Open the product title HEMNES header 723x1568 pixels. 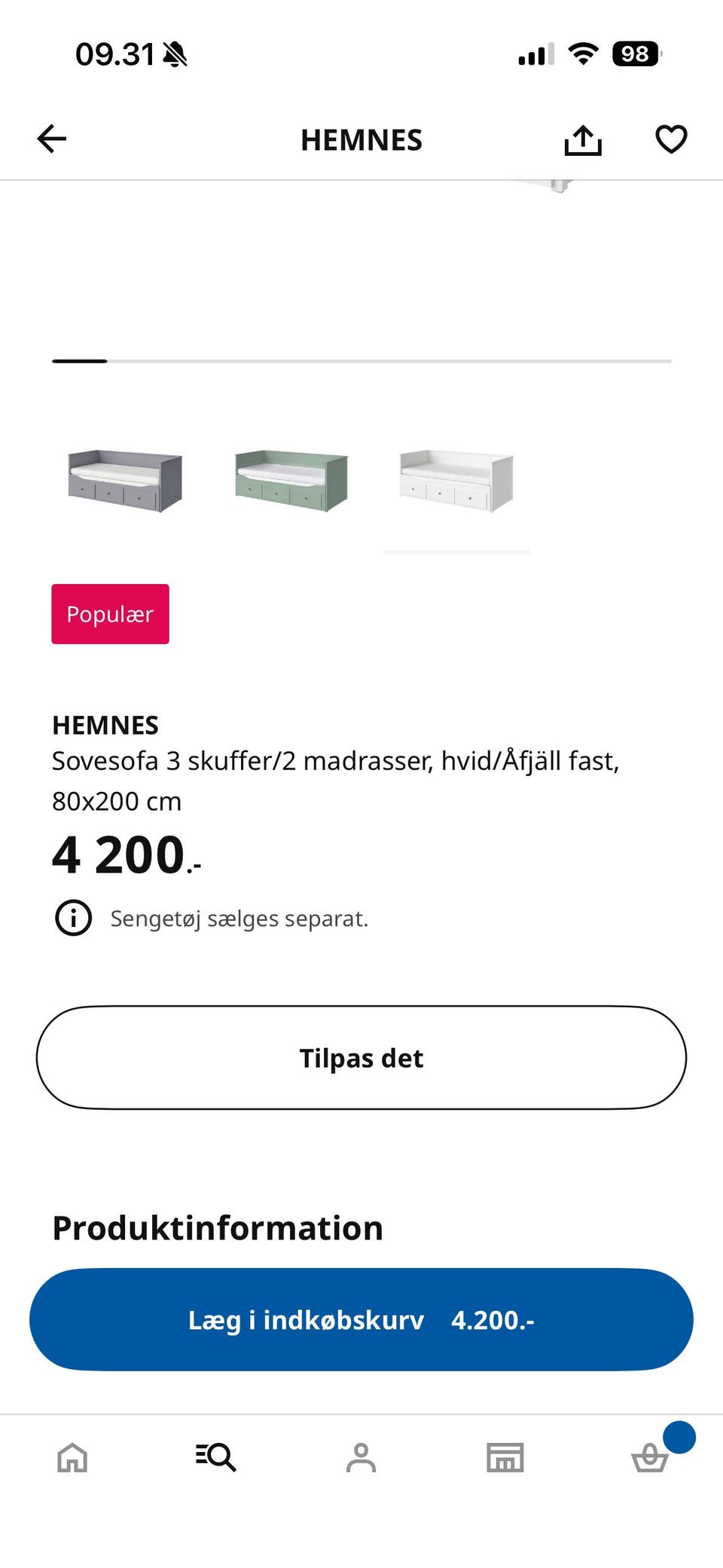click(361, 139)
